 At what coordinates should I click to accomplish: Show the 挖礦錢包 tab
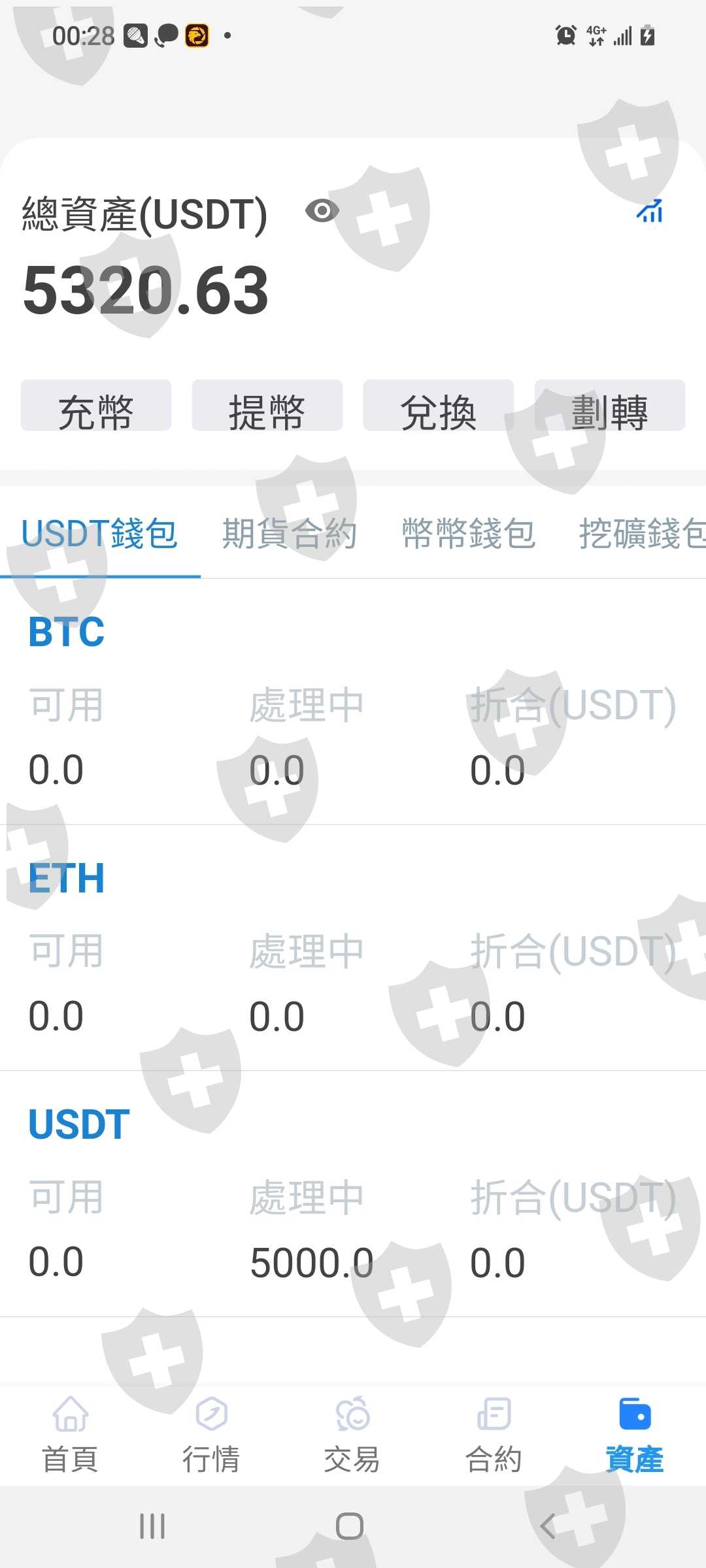(641, 534)
